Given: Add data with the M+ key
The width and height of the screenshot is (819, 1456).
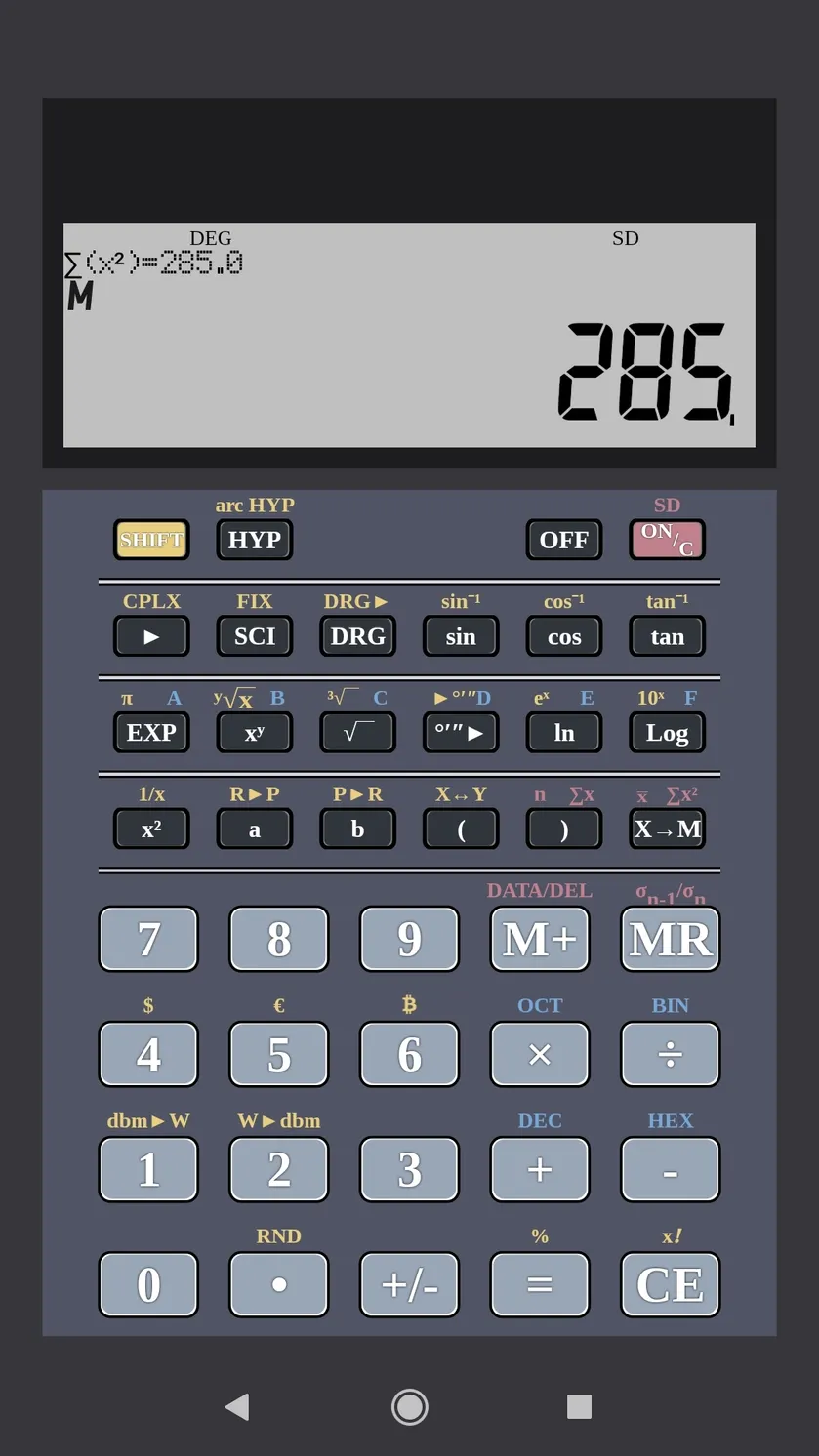Looking at the screenshot, I should tap(540, 939).
